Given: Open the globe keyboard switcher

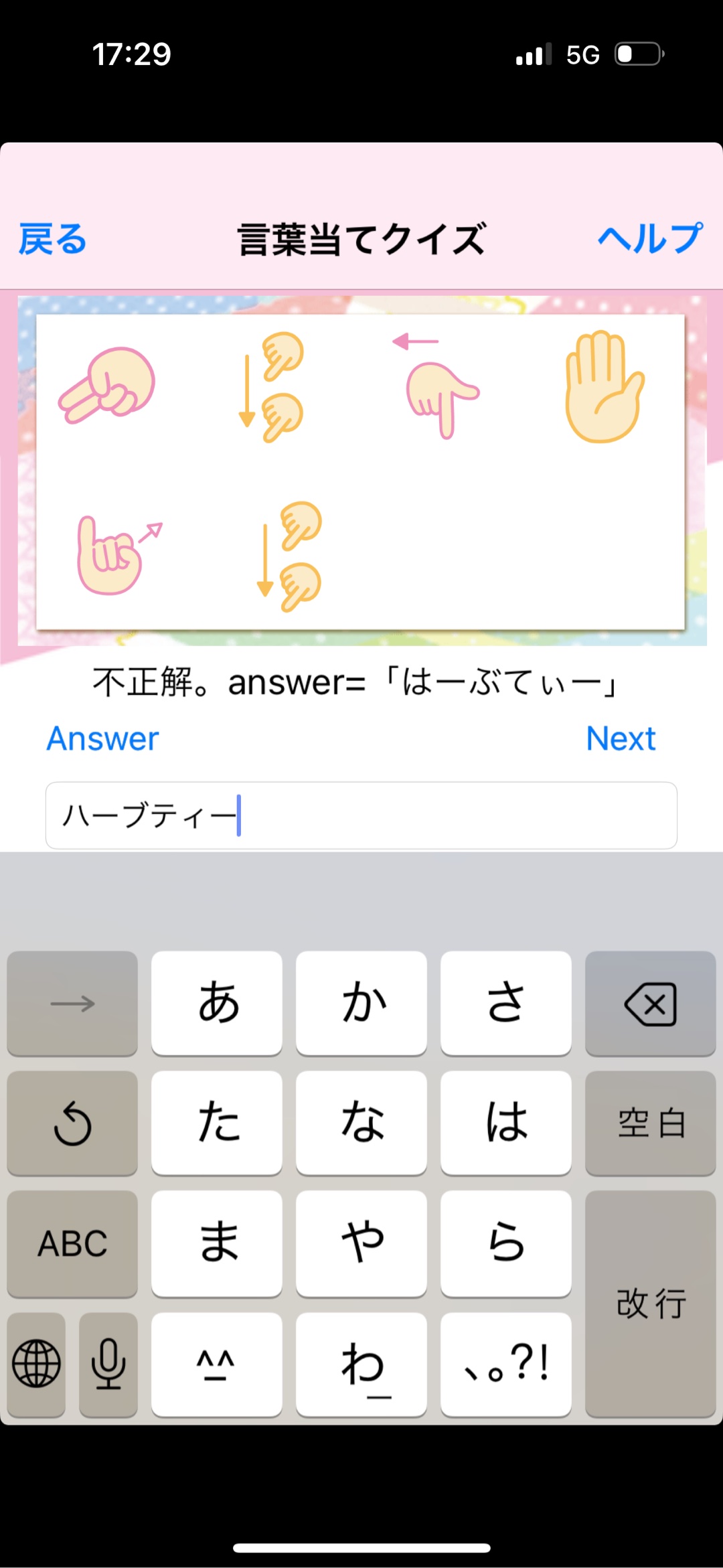Looking at the screenshot, I should (x=37, y=1364).
